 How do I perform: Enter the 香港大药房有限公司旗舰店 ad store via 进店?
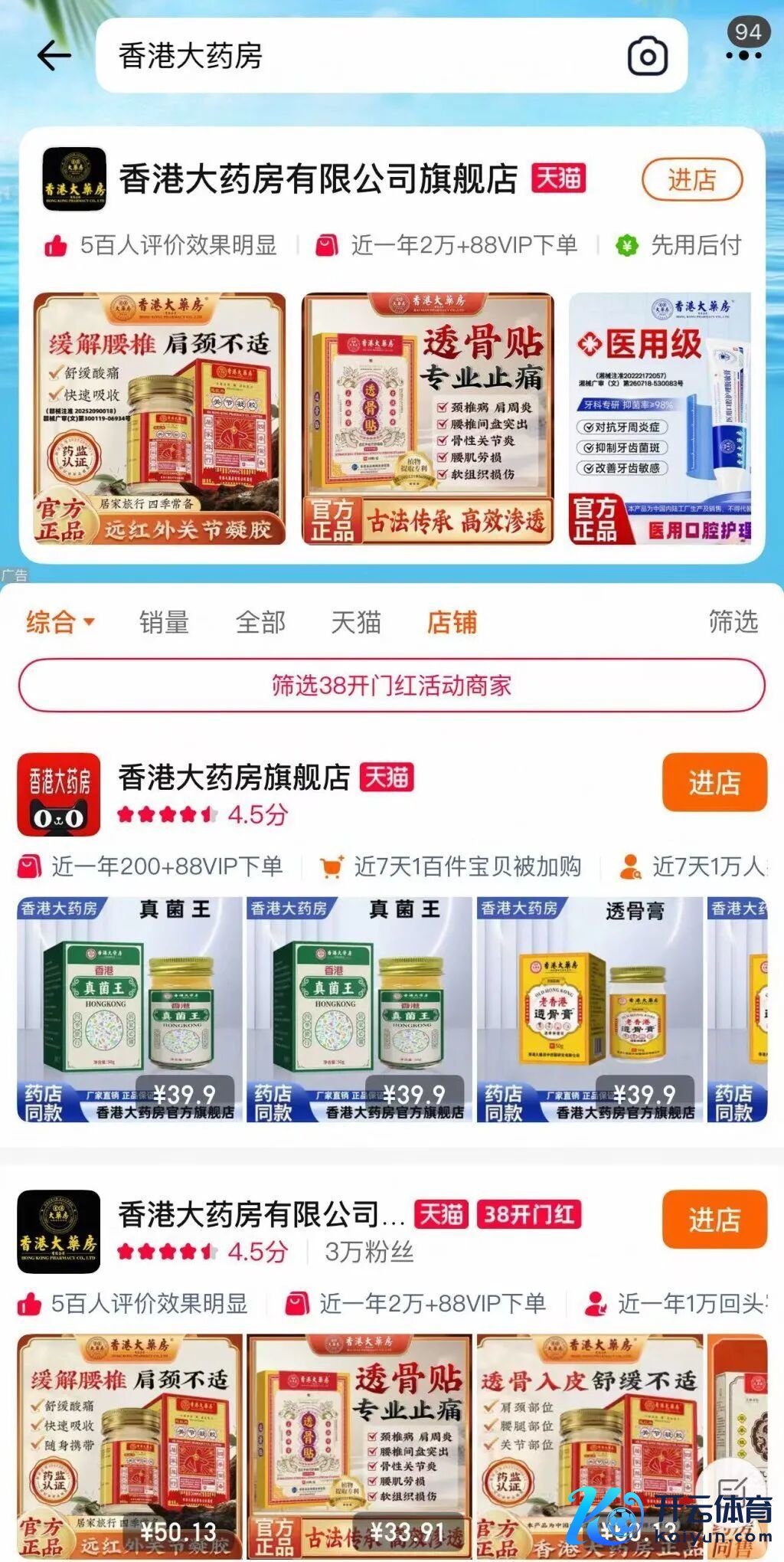click(691, 179)
